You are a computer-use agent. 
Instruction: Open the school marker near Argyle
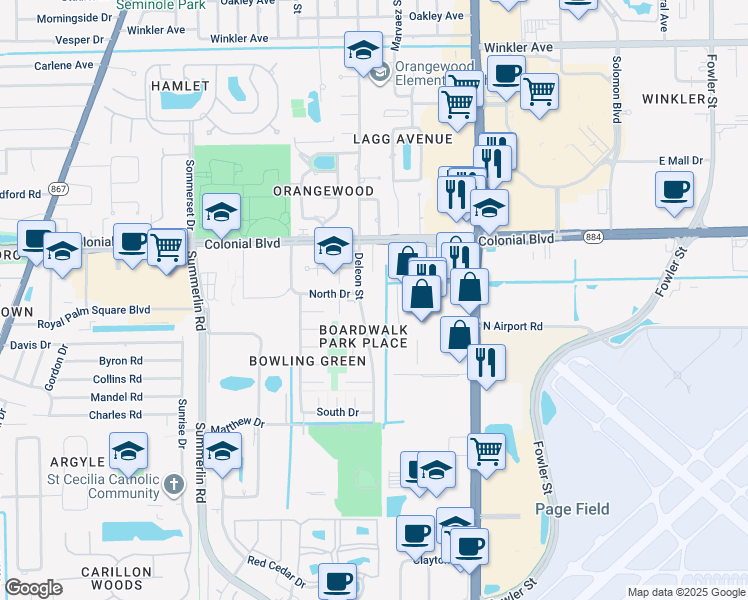[x=128, y=452]
